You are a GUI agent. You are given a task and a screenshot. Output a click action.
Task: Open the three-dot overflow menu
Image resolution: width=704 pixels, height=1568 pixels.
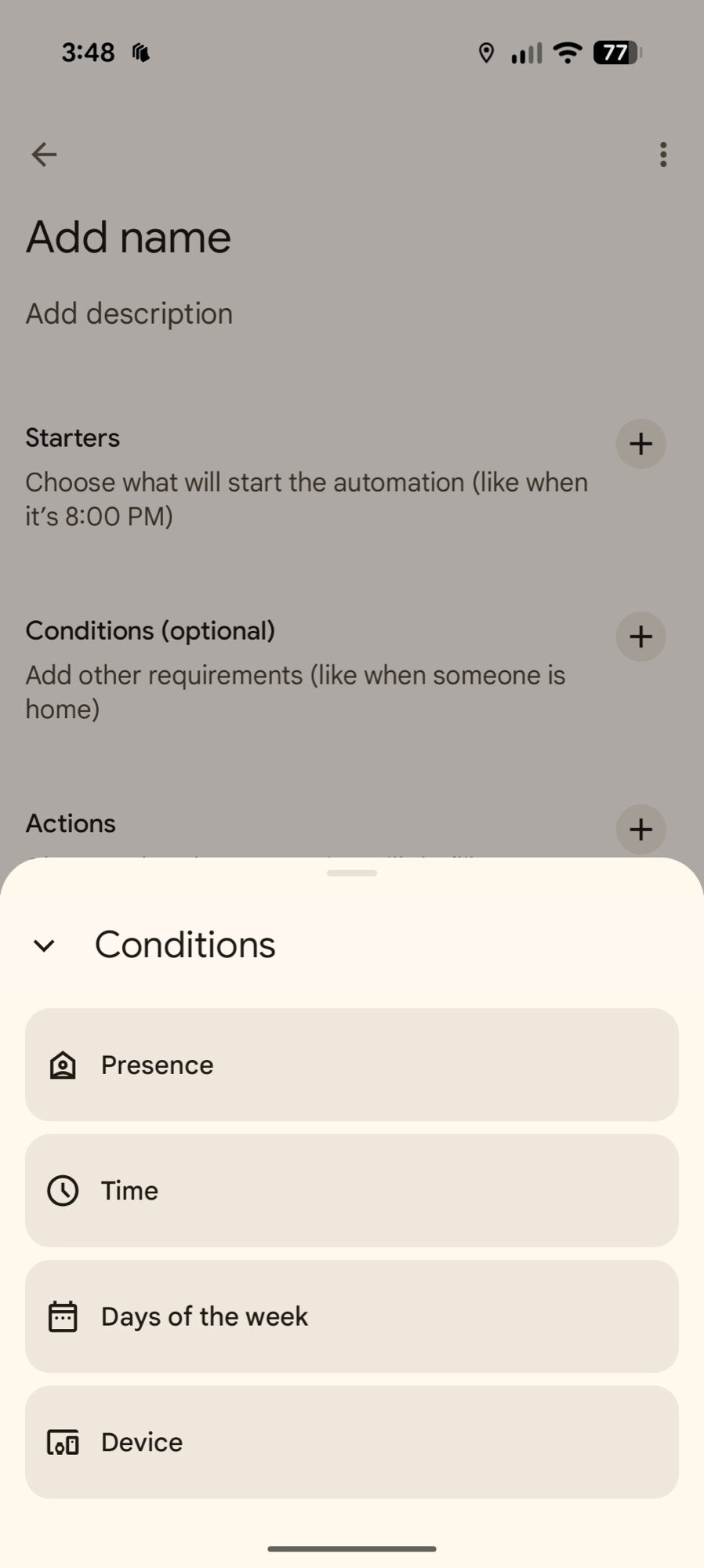663,154
